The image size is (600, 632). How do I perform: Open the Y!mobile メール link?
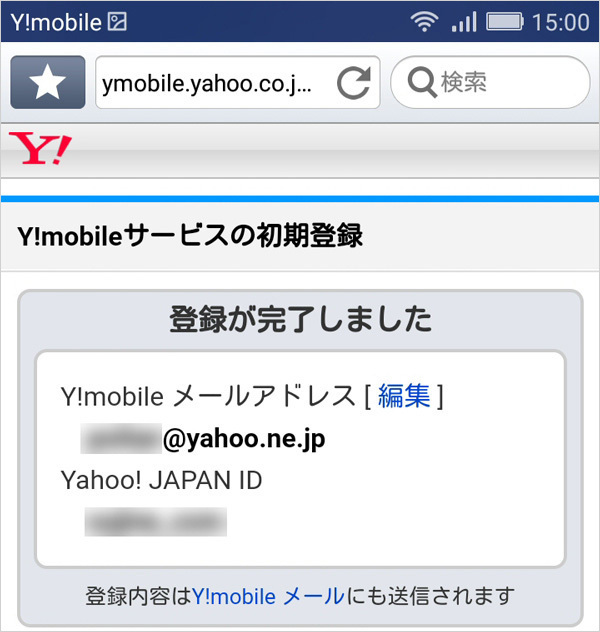pos(268,597)
